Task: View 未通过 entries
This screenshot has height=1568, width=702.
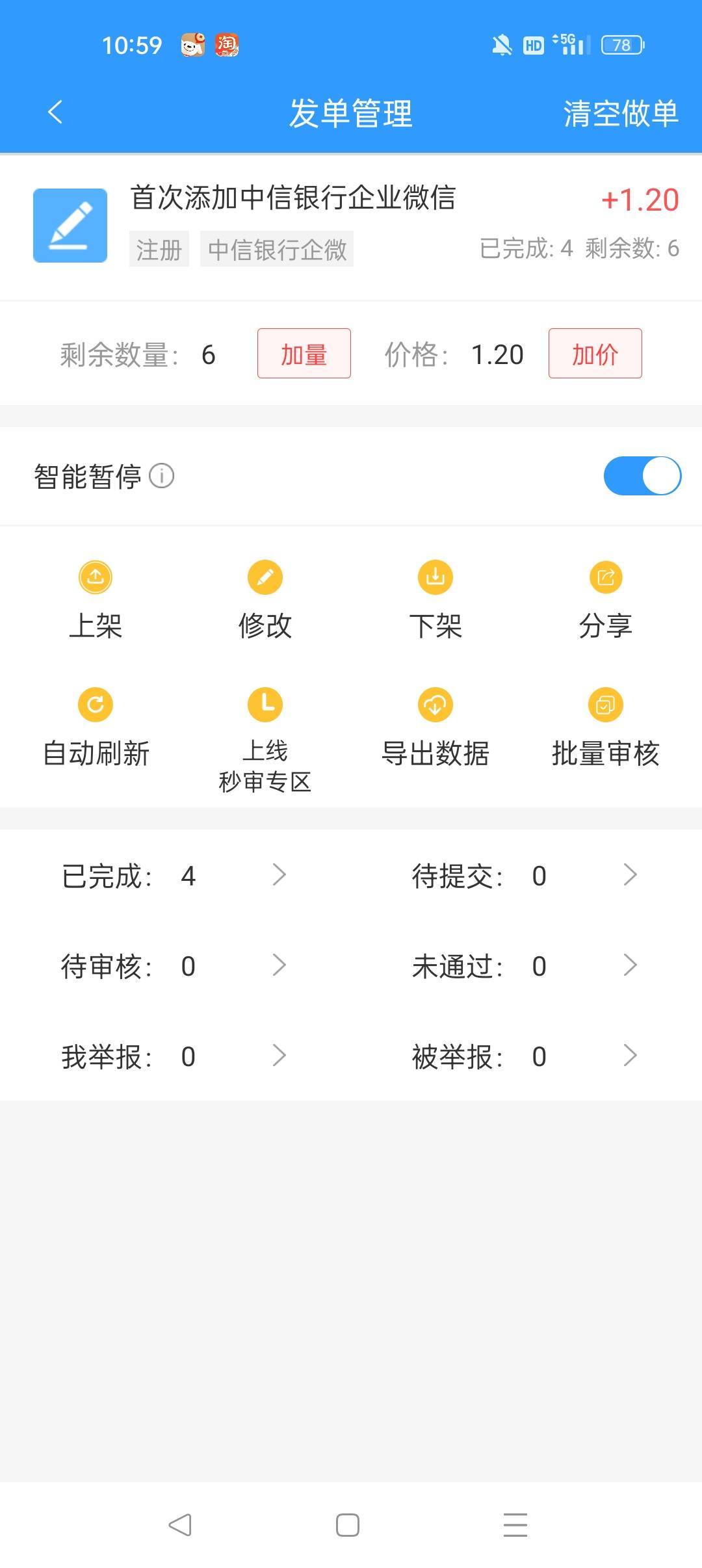Action: pyautogui.click(x=525, y=966)
